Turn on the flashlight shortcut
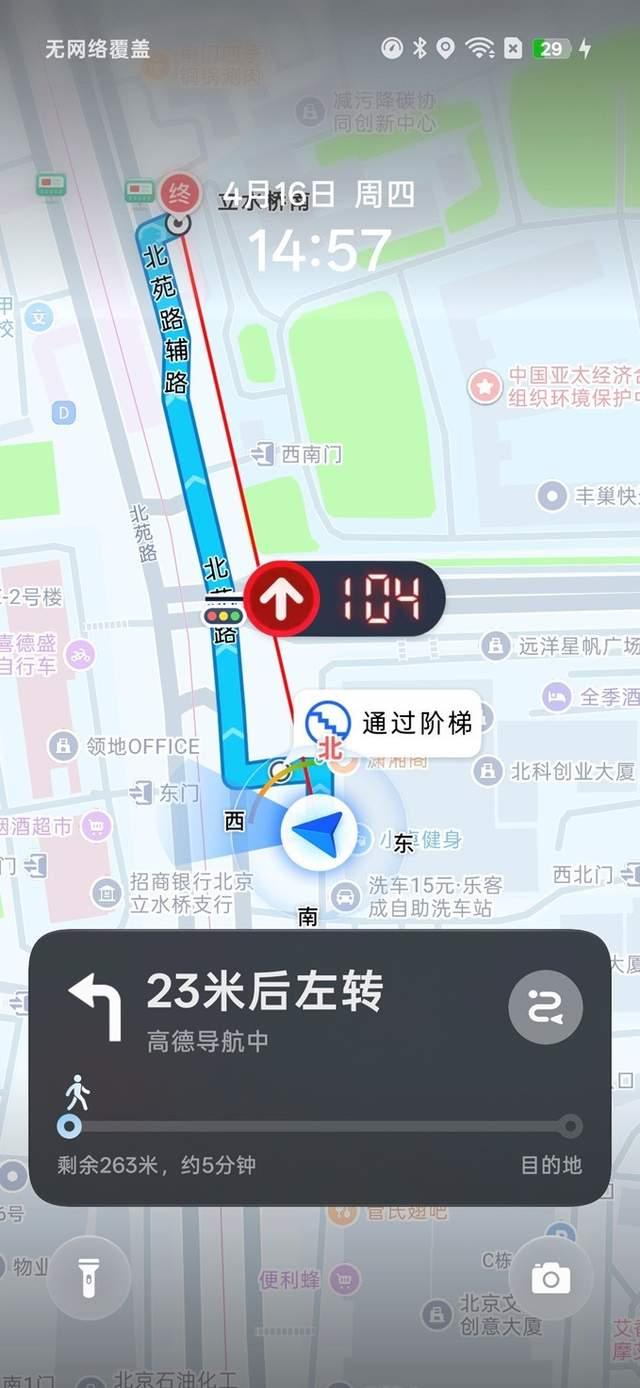This screenshot has width=640, height=1388. click(88, 1277)
